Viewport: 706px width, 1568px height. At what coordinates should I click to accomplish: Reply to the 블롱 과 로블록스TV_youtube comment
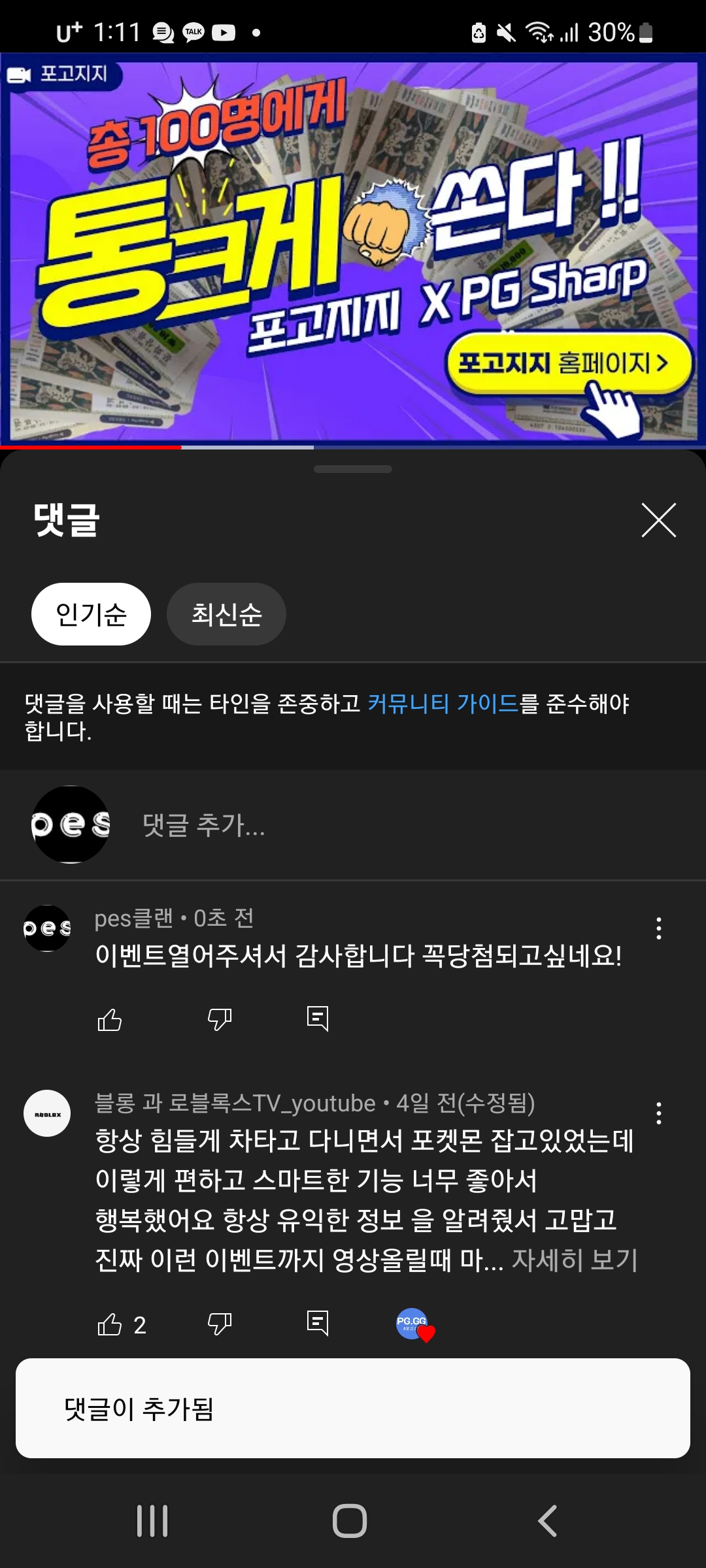point(318,1323)
